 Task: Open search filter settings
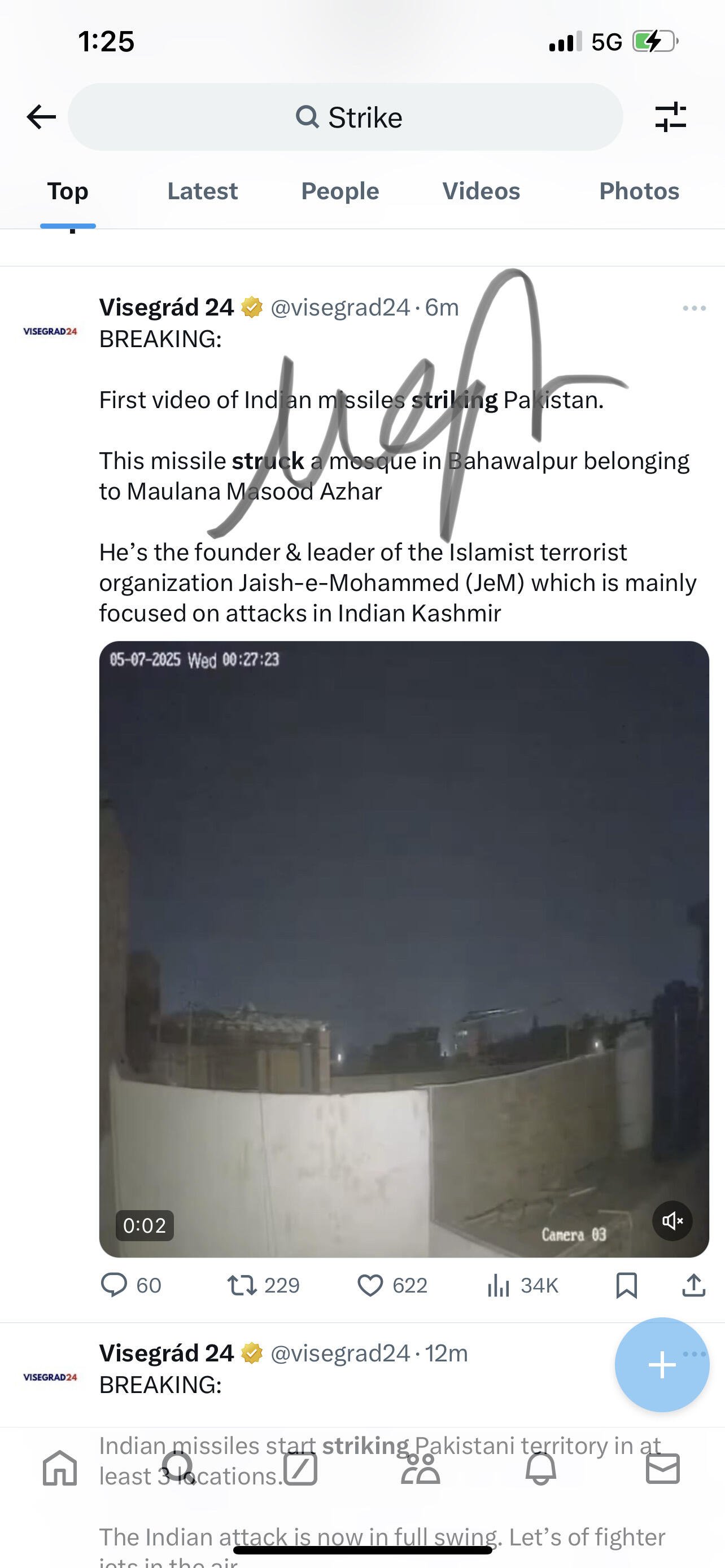670,117
